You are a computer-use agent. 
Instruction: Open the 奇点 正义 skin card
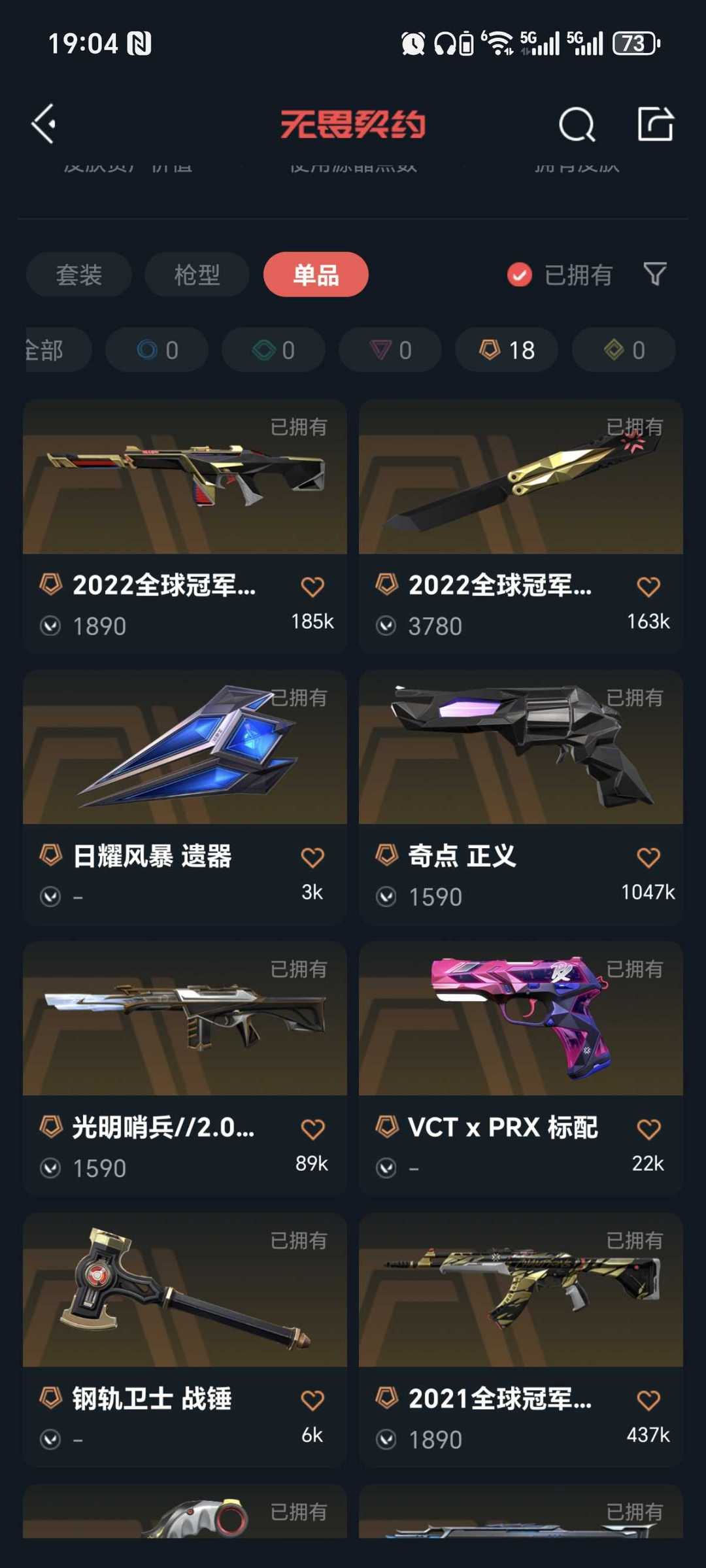[x=521, y=797]
